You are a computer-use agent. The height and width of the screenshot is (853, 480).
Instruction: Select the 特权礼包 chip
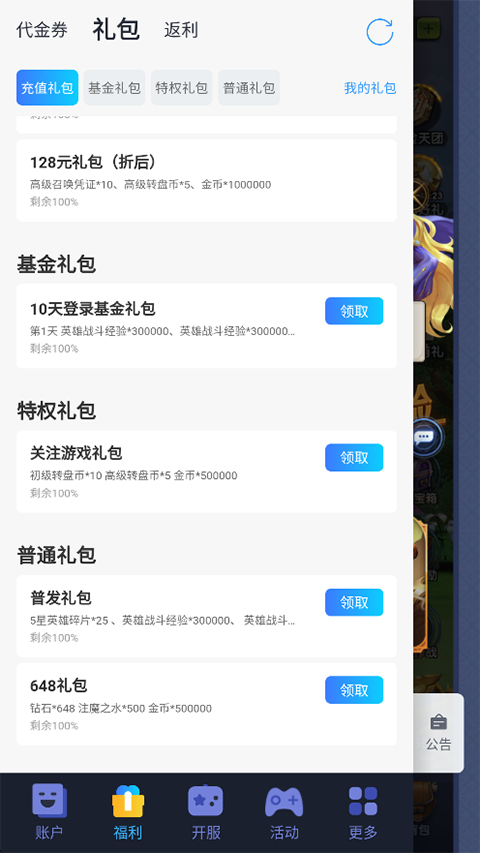(182, 88)
